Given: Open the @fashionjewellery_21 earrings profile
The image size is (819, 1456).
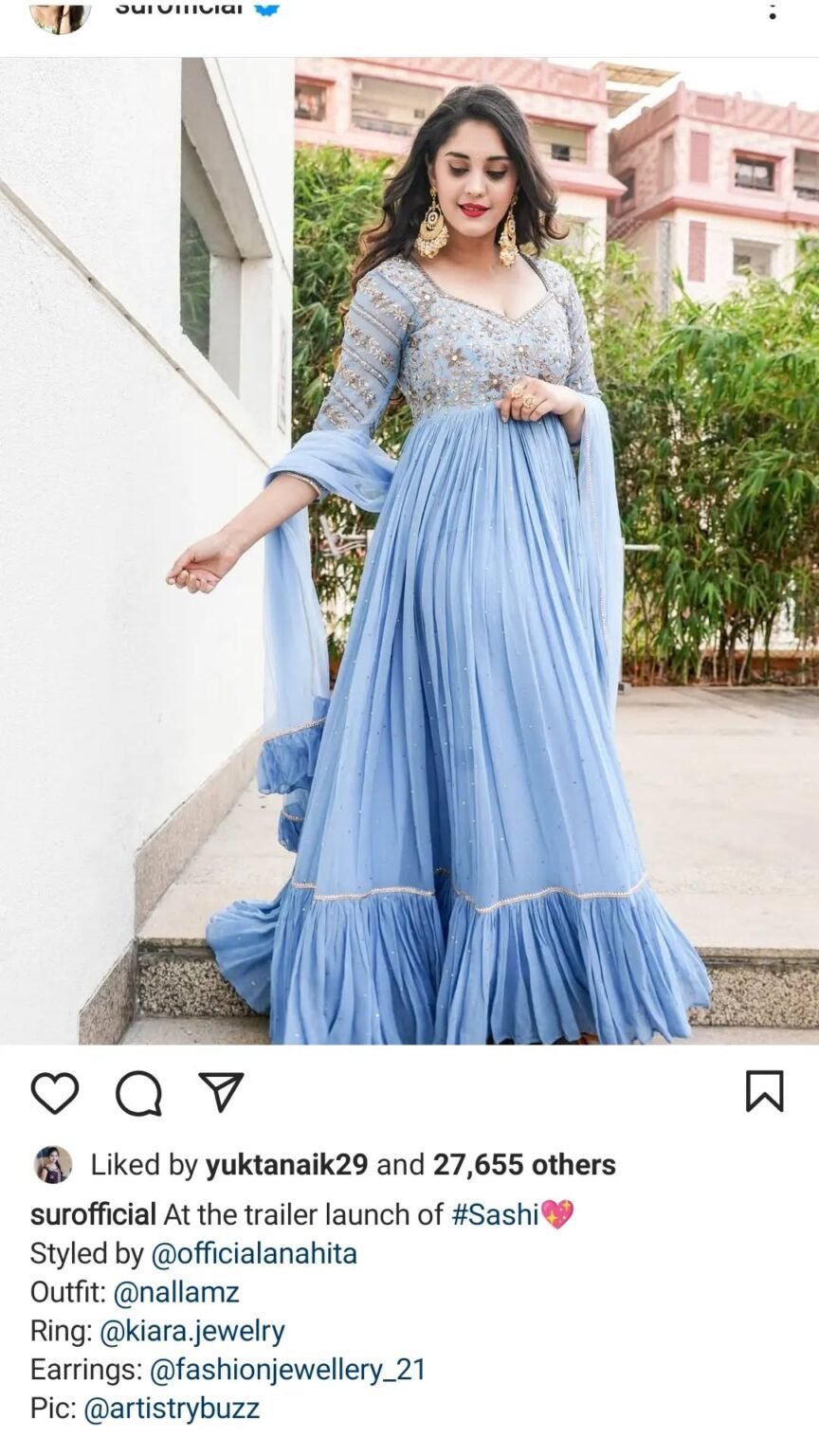Looking at the screenshot, I should click(287, 1370).
